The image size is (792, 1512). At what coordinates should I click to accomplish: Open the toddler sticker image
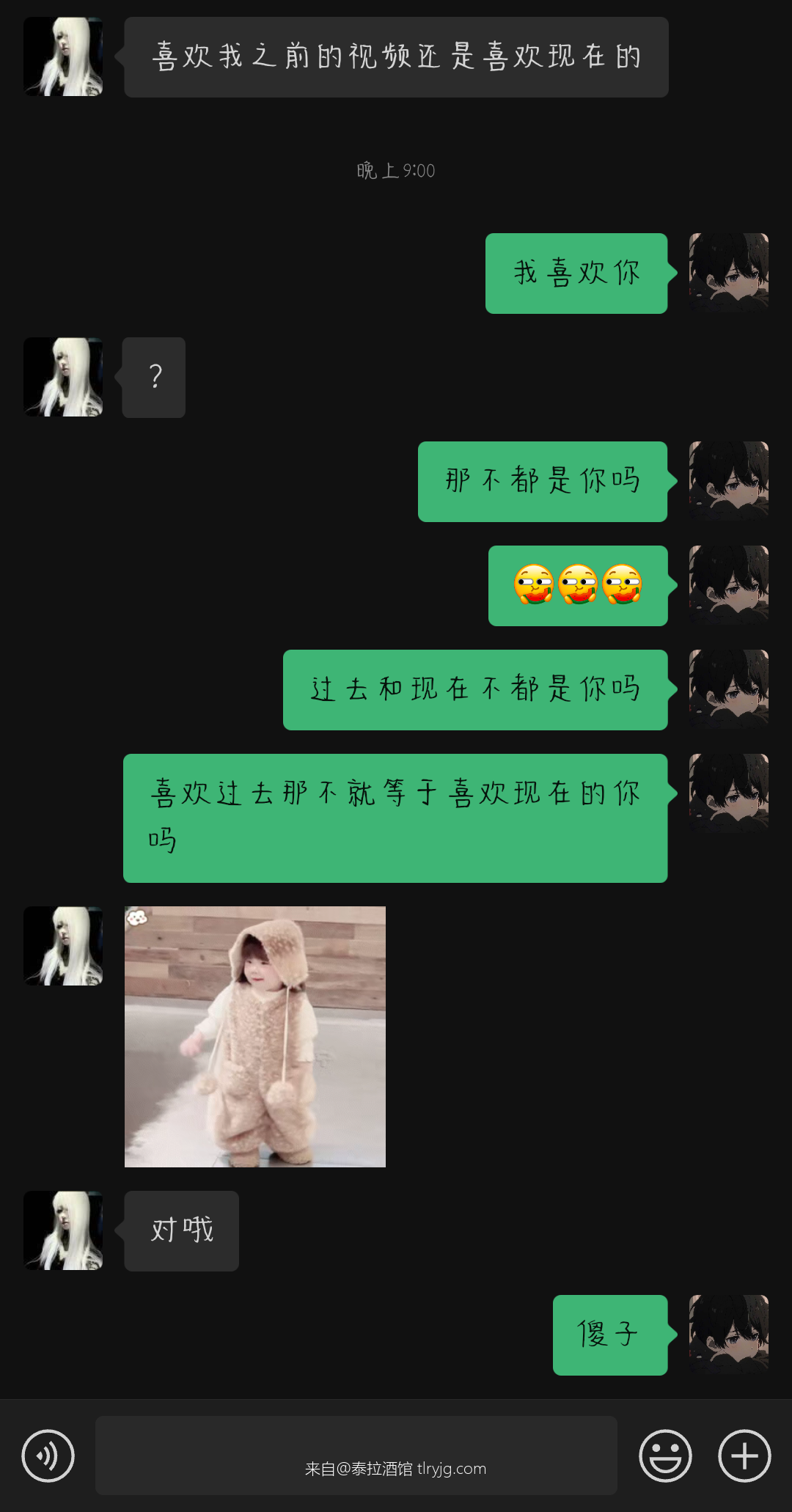(x=254, y=1036)
